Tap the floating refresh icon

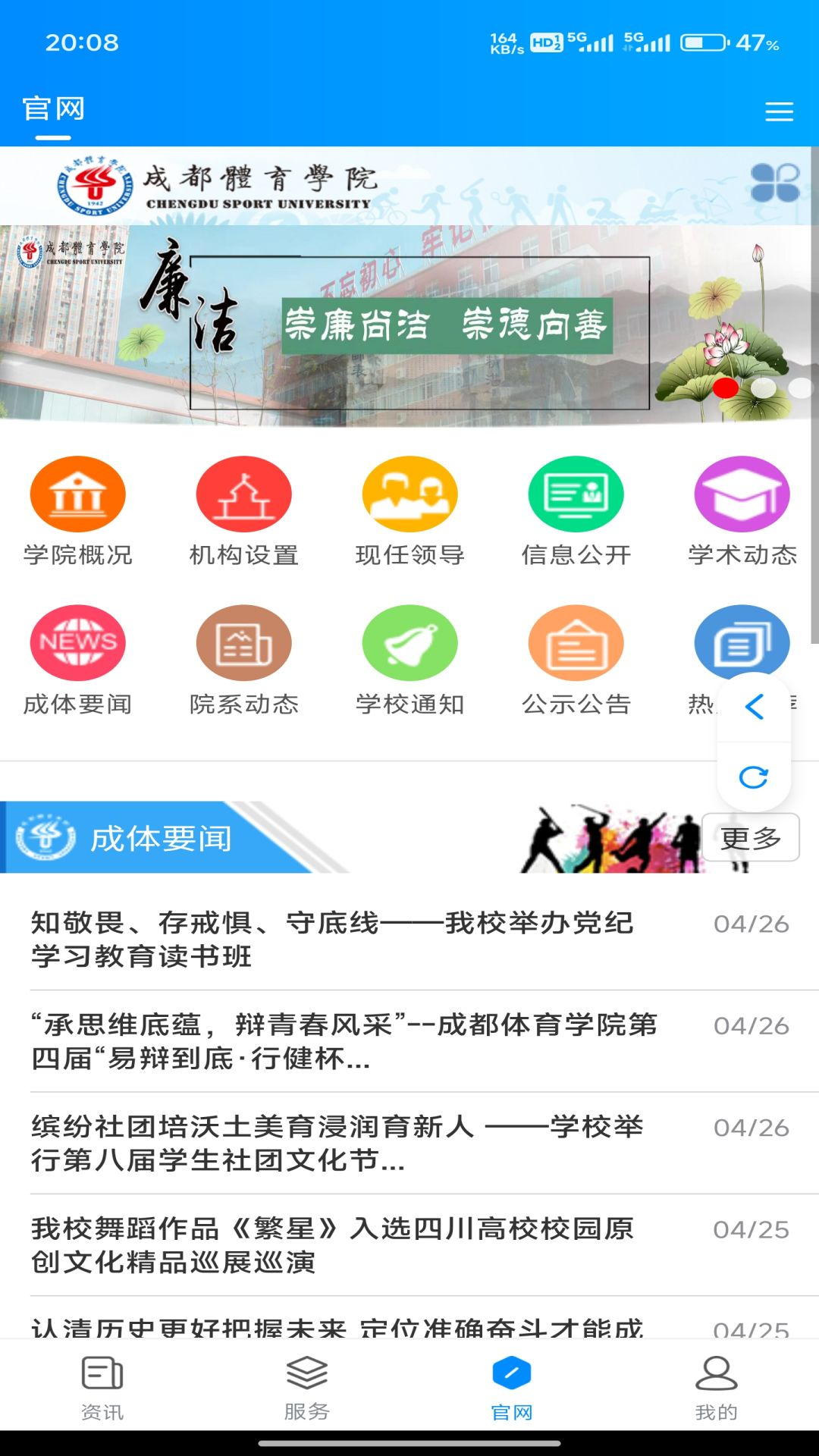[753, 775]
